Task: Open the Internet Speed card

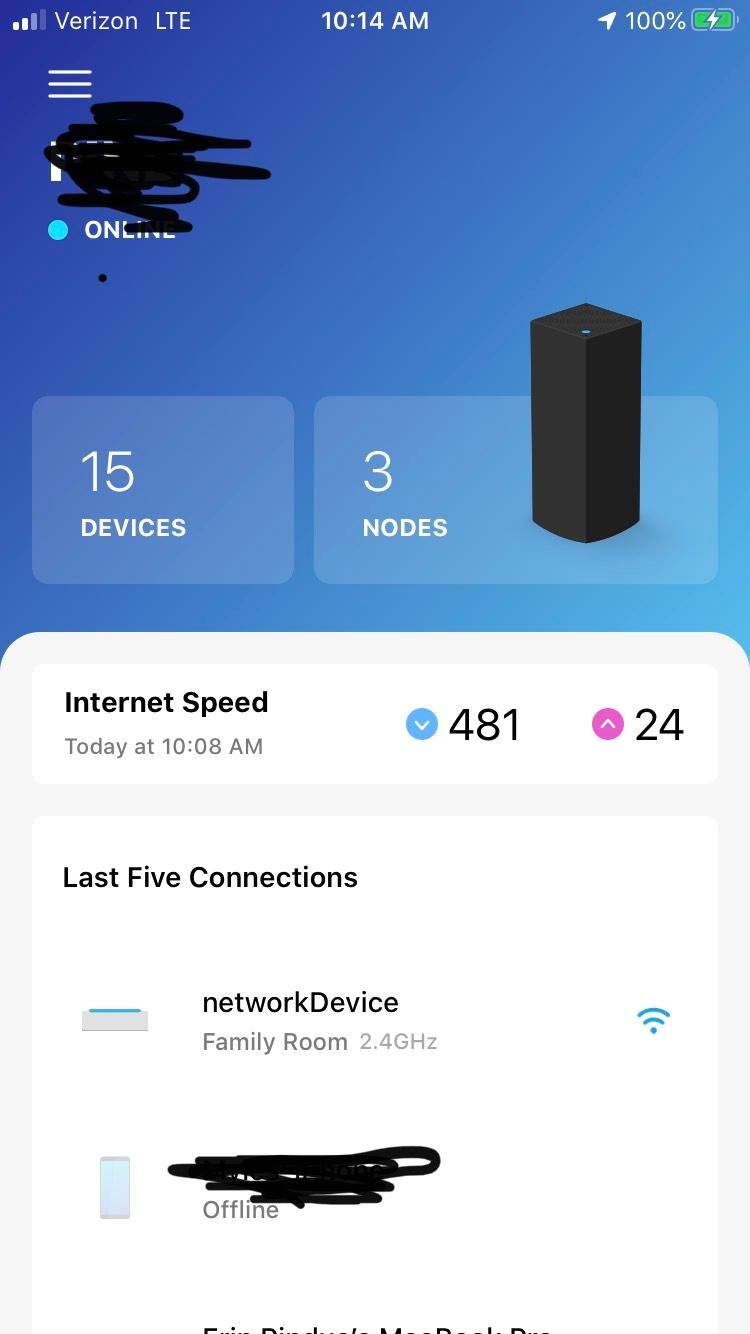Action: [x=375, y=724]
